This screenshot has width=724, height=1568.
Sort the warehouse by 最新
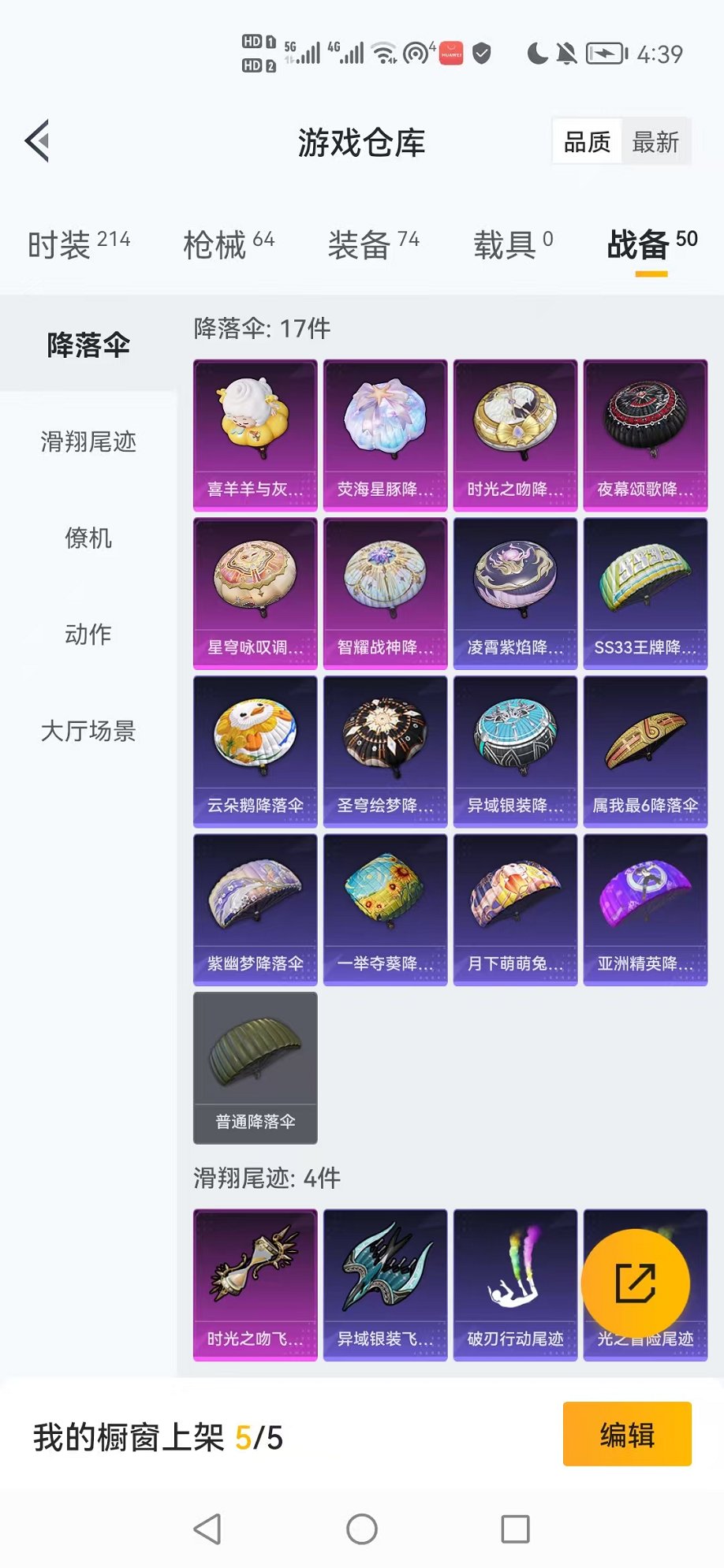coord(655,143)
